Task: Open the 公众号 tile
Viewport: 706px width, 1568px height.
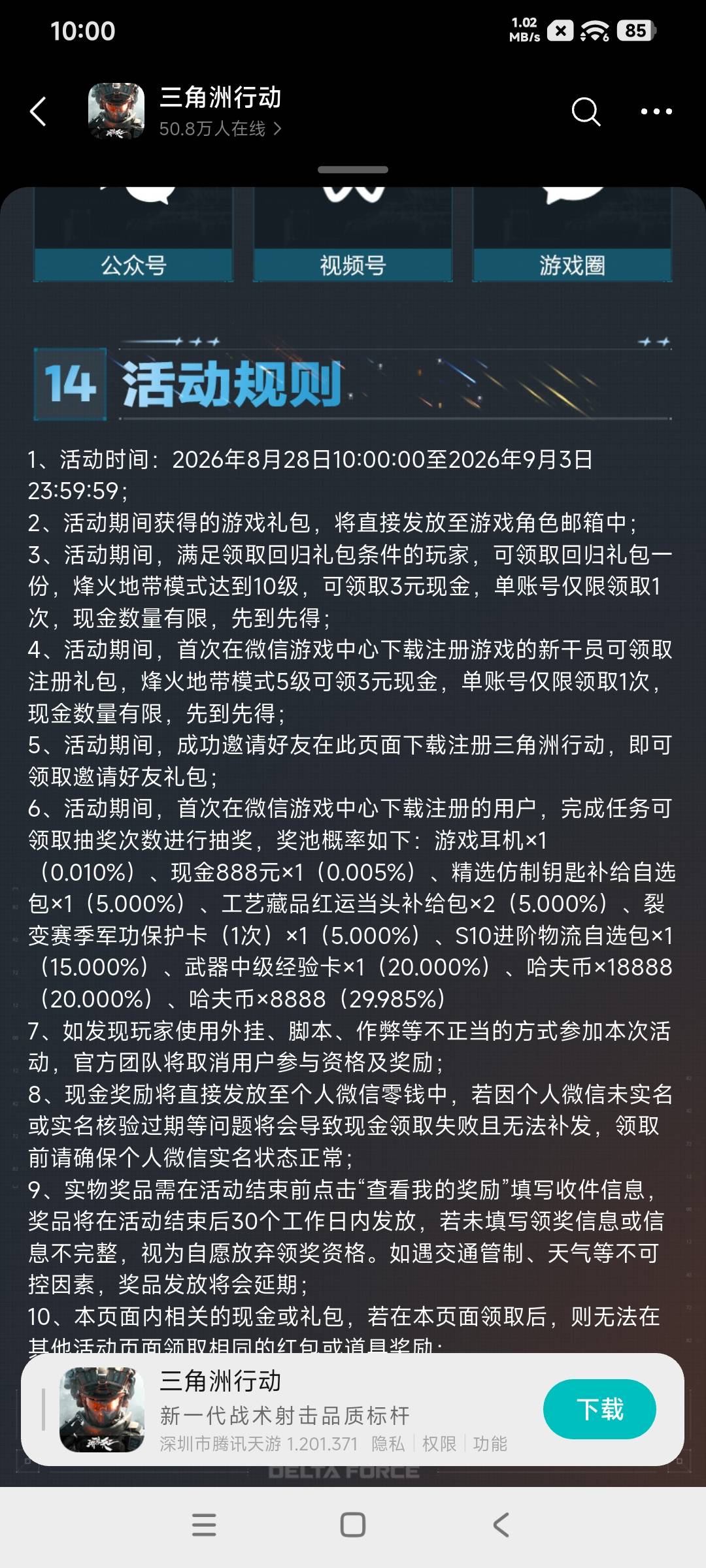Action: click(x=133, y=234)
